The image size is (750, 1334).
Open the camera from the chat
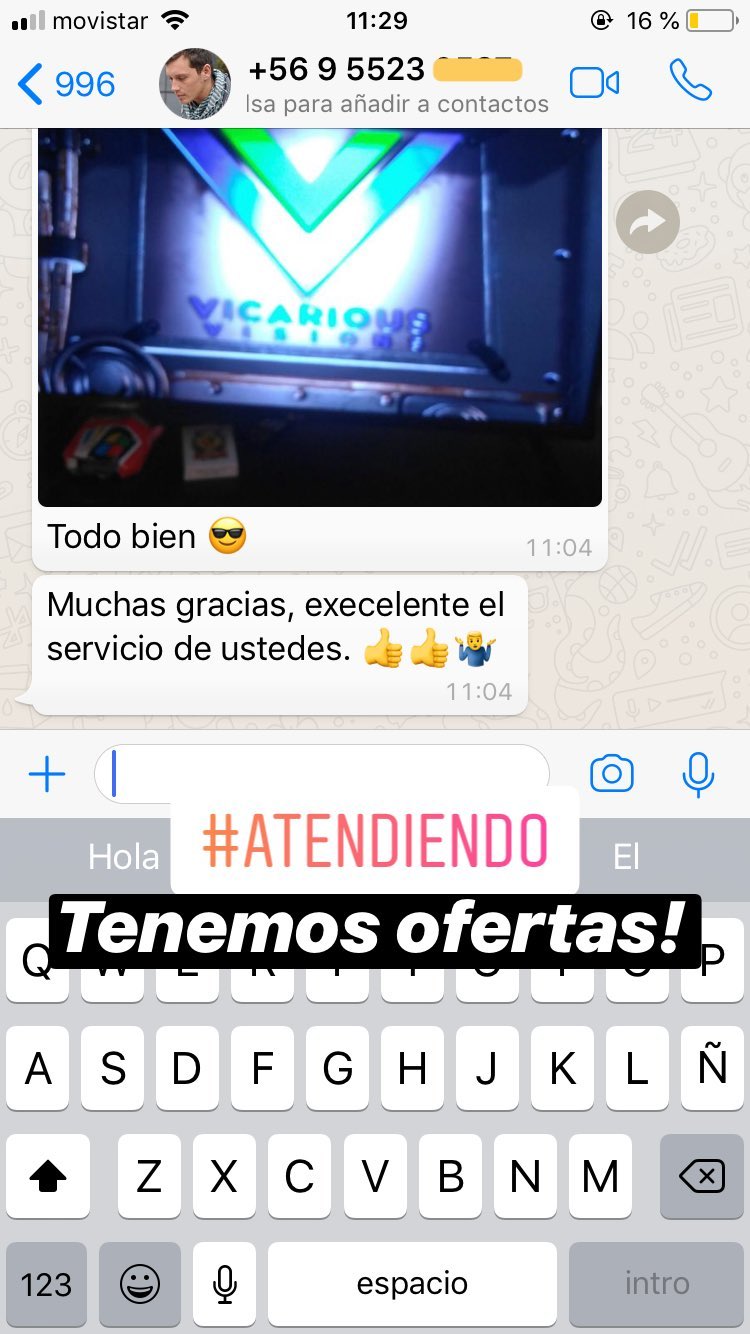pyautogui.click(x=611, y=774)
